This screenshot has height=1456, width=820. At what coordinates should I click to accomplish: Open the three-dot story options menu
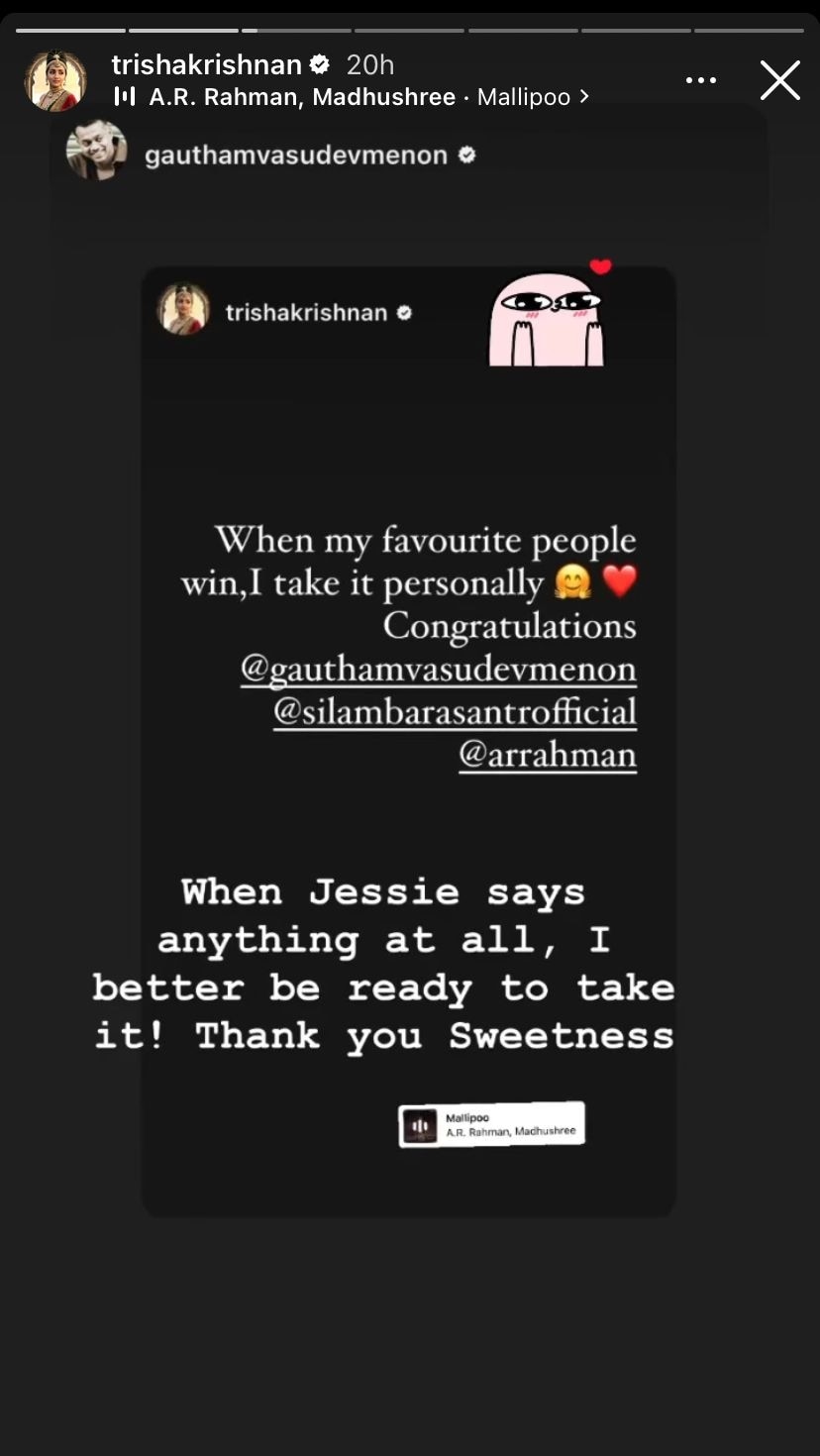point(701,81)
